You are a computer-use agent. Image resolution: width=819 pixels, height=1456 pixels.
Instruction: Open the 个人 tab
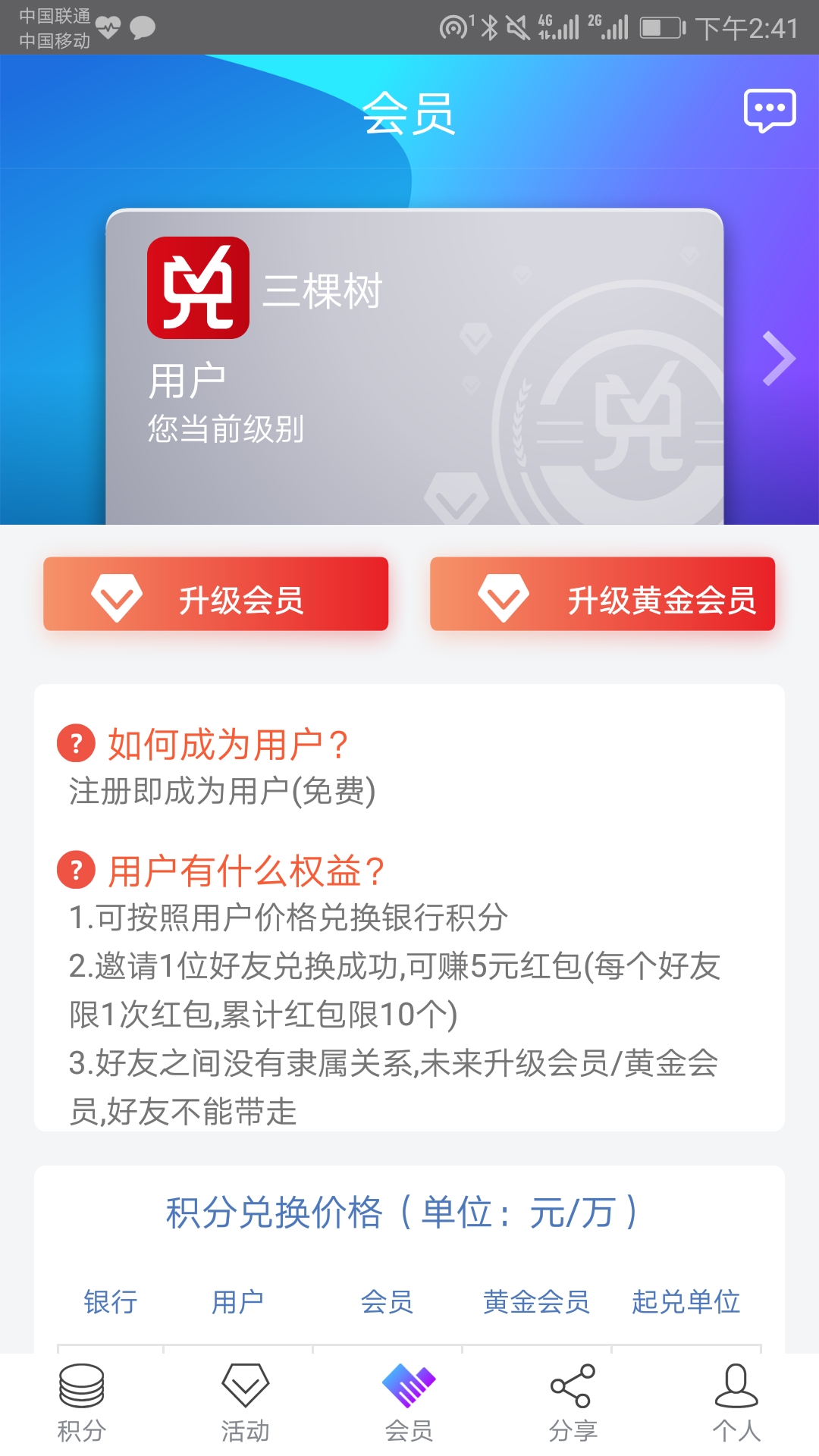(x=736, y=1402)
